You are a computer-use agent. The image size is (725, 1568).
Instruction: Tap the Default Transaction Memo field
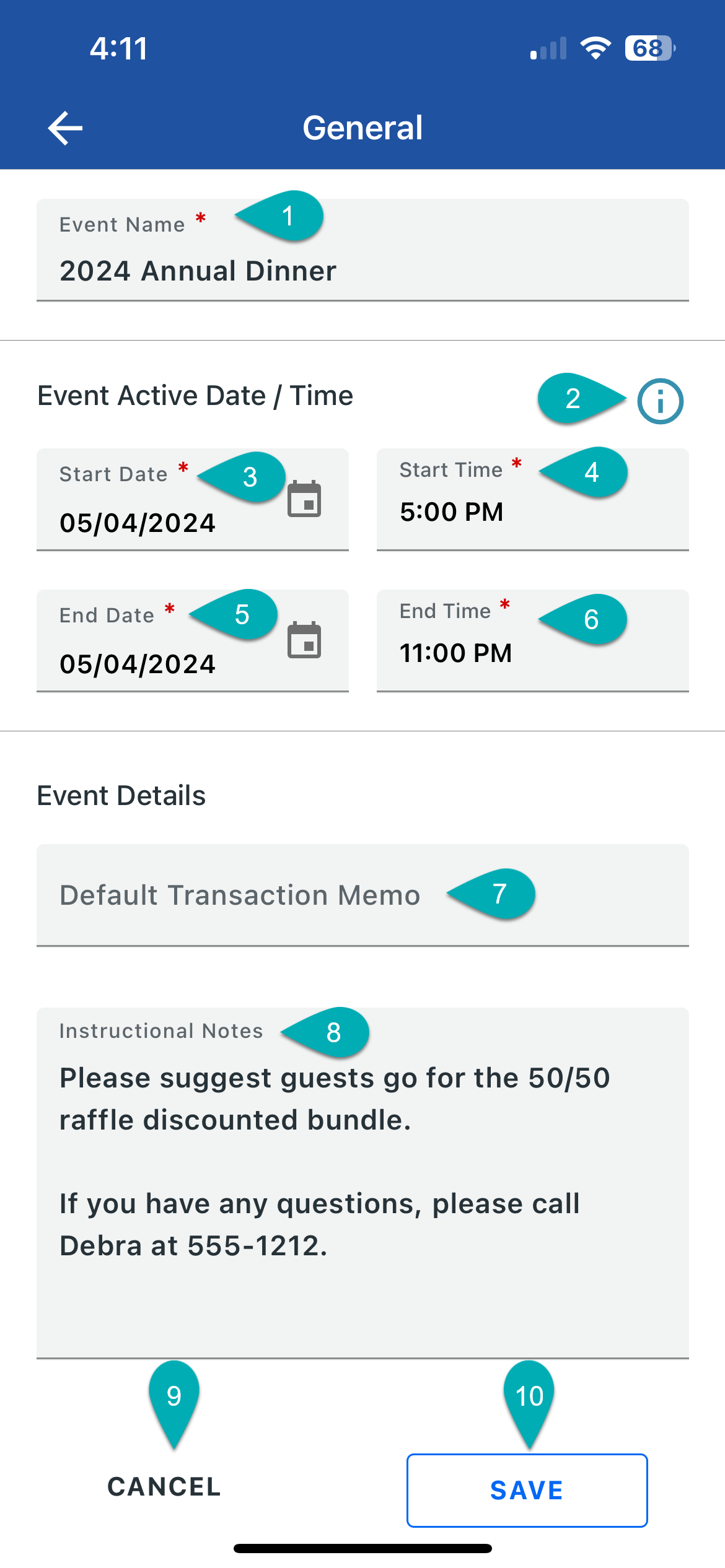click(x=239, y=894)
